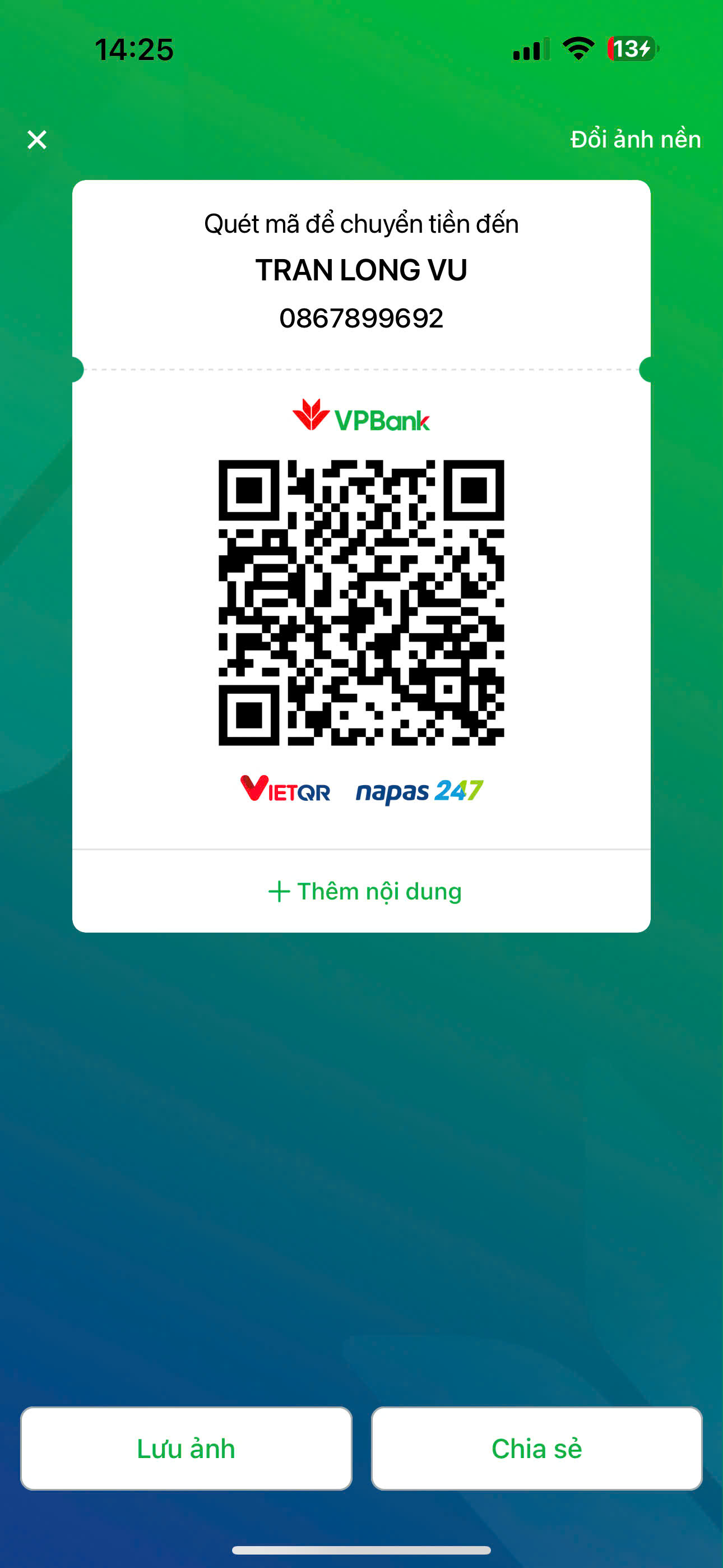The height and width of the screenshot is (1568, 723).
Task: Close the QR code screen
Action: click(x=37, y=140)
